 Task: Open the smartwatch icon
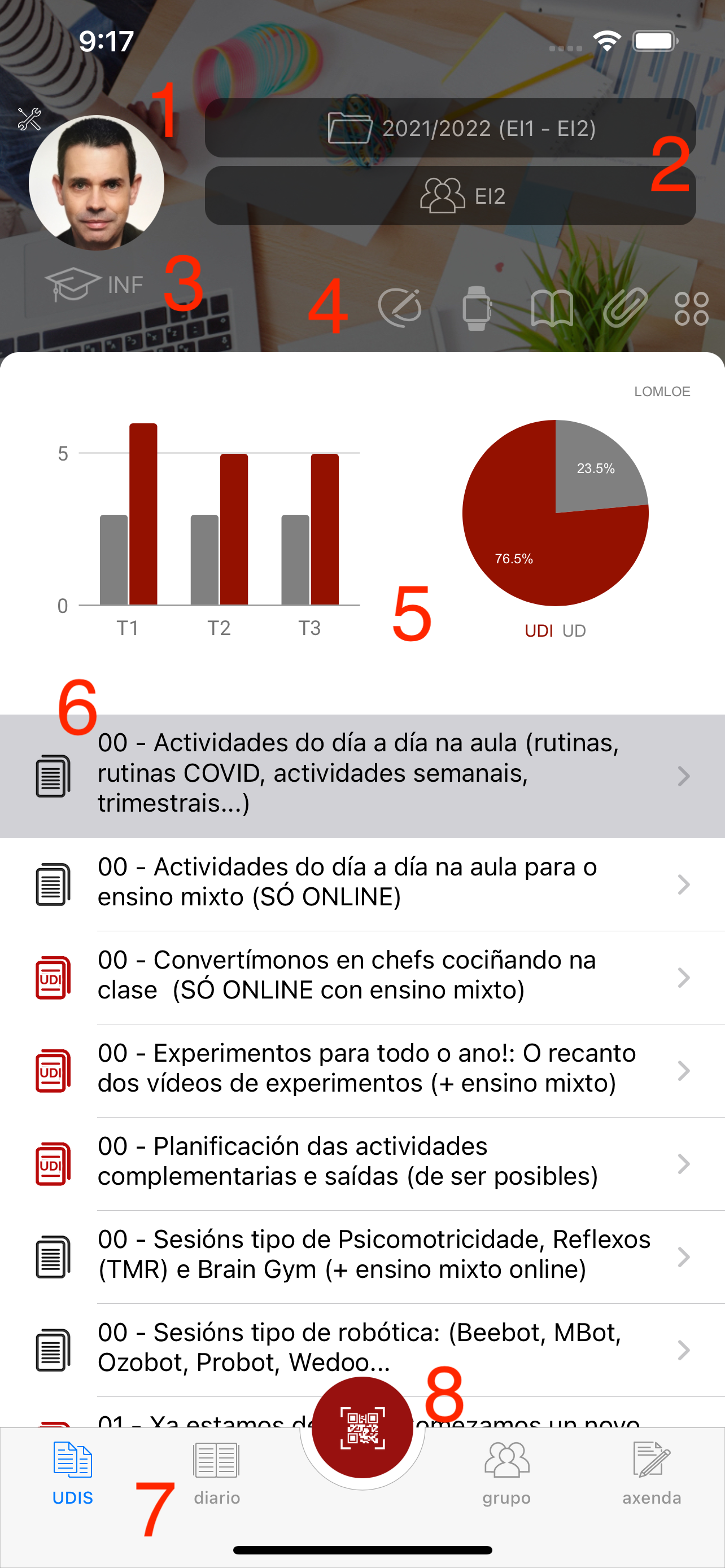[477, 308]
